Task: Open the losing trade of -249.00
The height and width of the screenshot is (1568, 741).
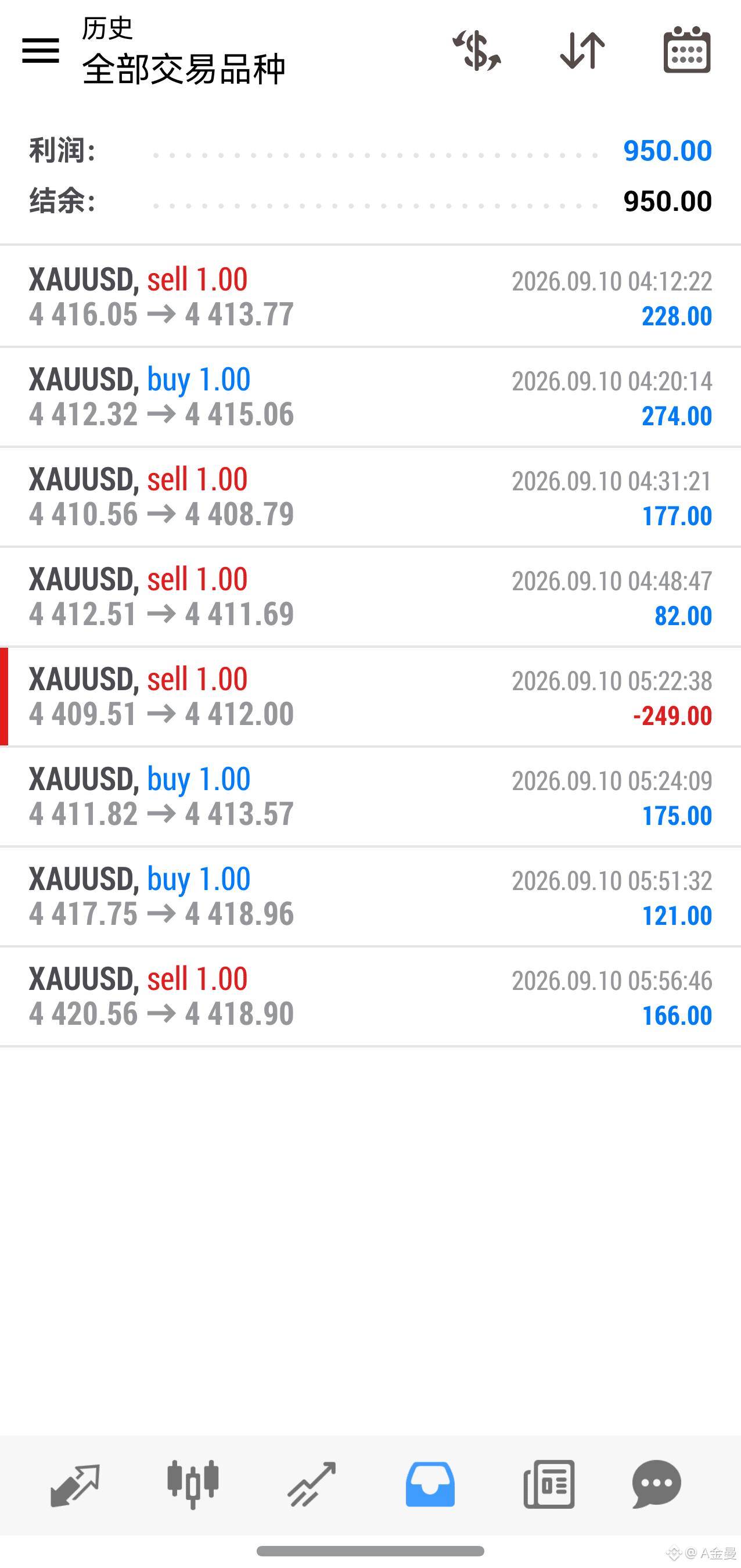Action: [370, 697]
